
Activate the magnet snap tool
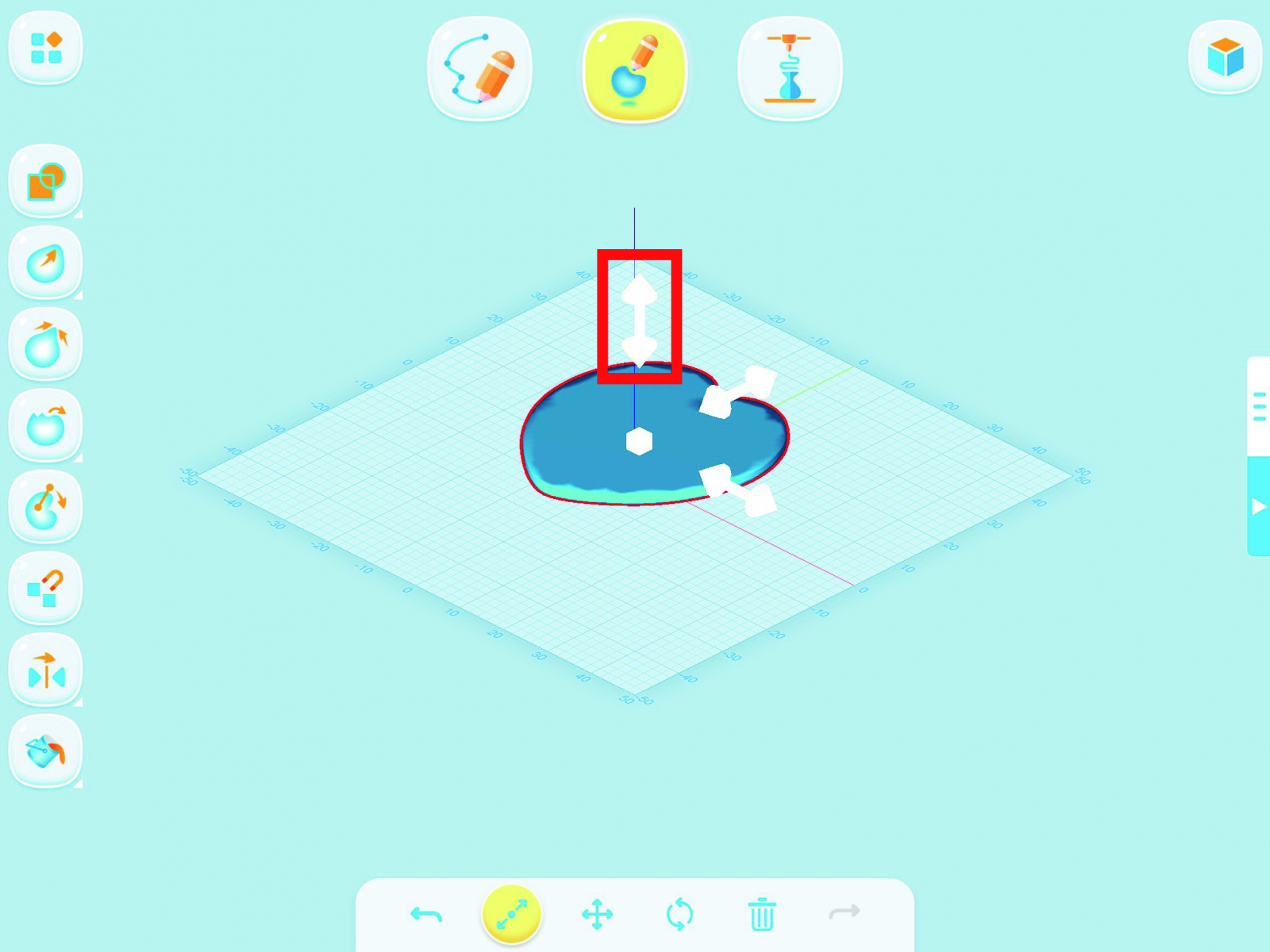point(45,589)
